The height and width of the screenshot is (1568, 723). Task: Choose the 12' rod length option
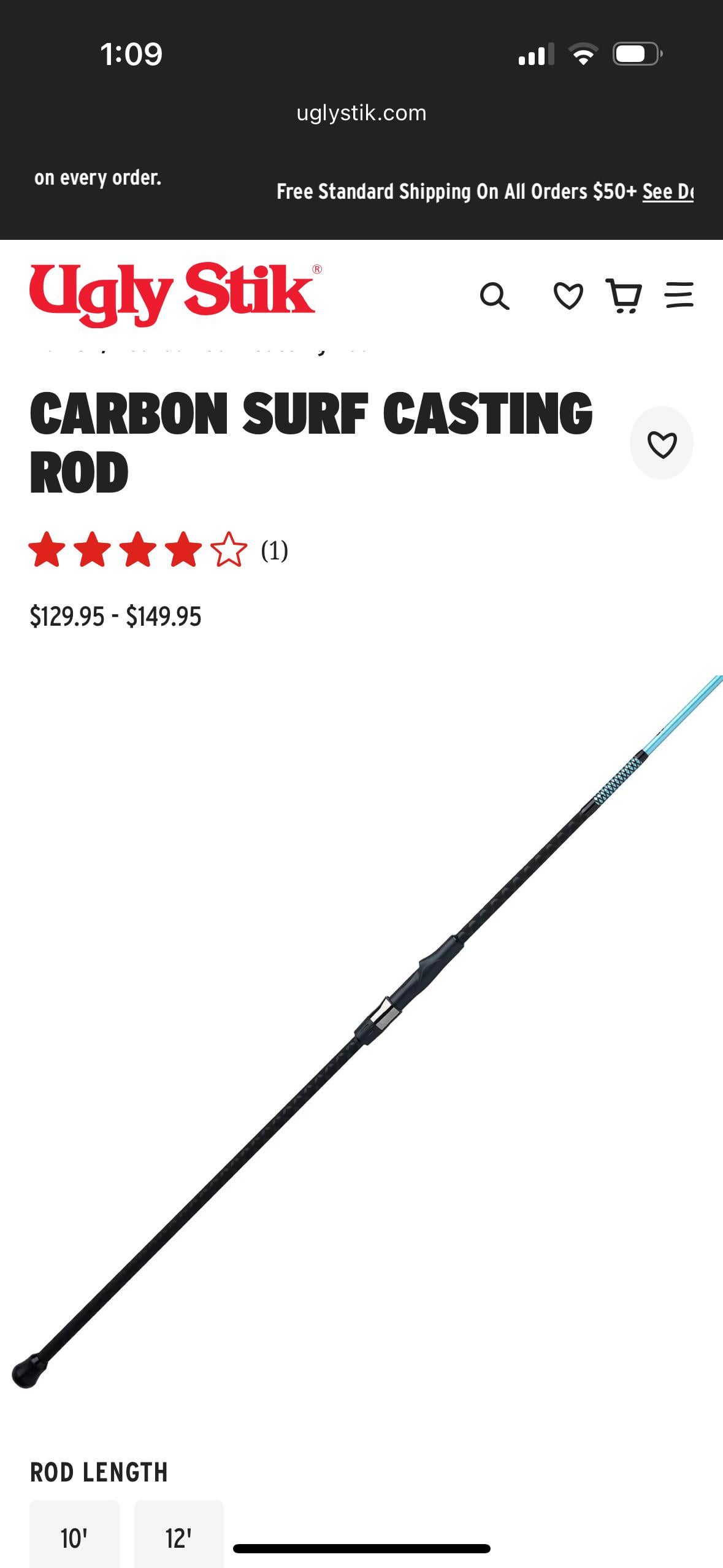click(178, 1537)
